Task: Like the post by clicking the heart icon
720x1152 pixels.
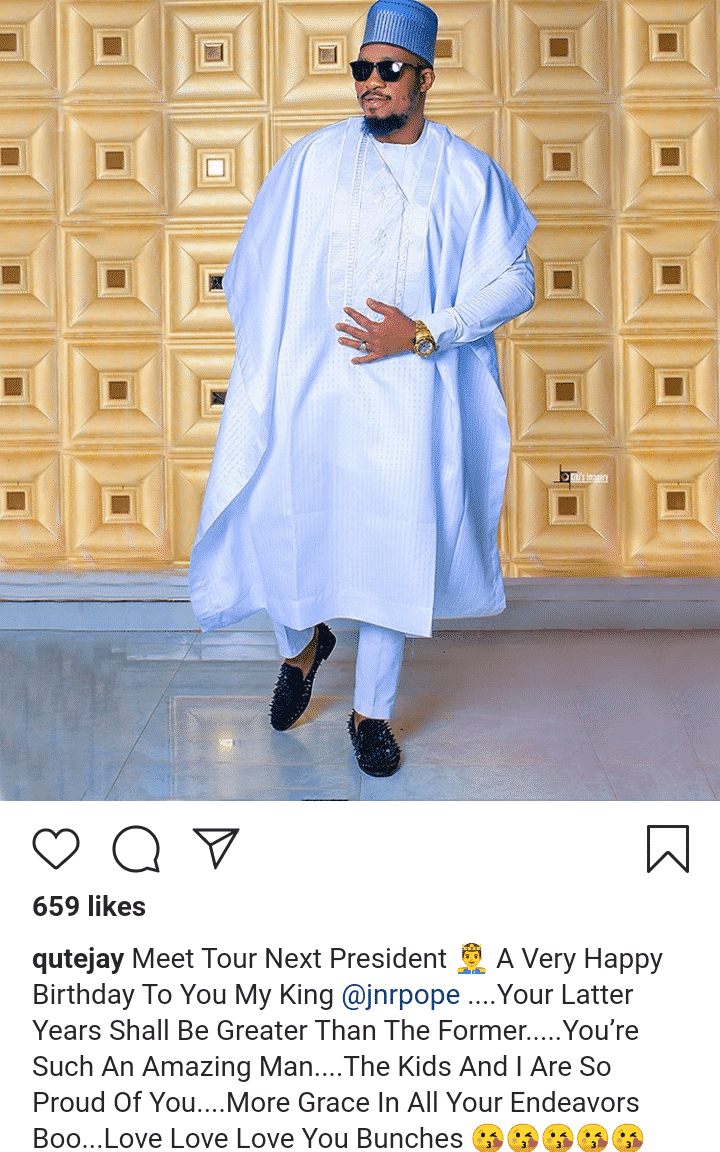Action: click(x=57, y=849)
